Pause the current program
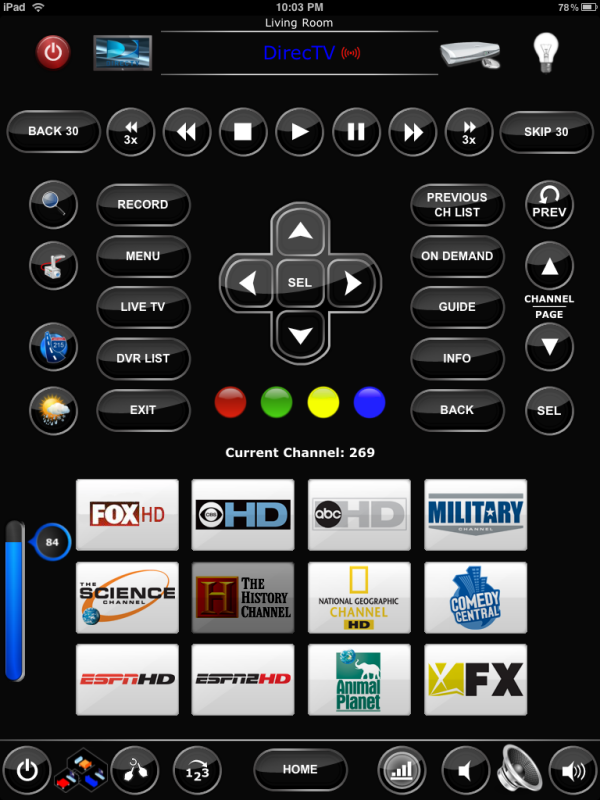This screenshot has width=600, height=800. point(356,131)
